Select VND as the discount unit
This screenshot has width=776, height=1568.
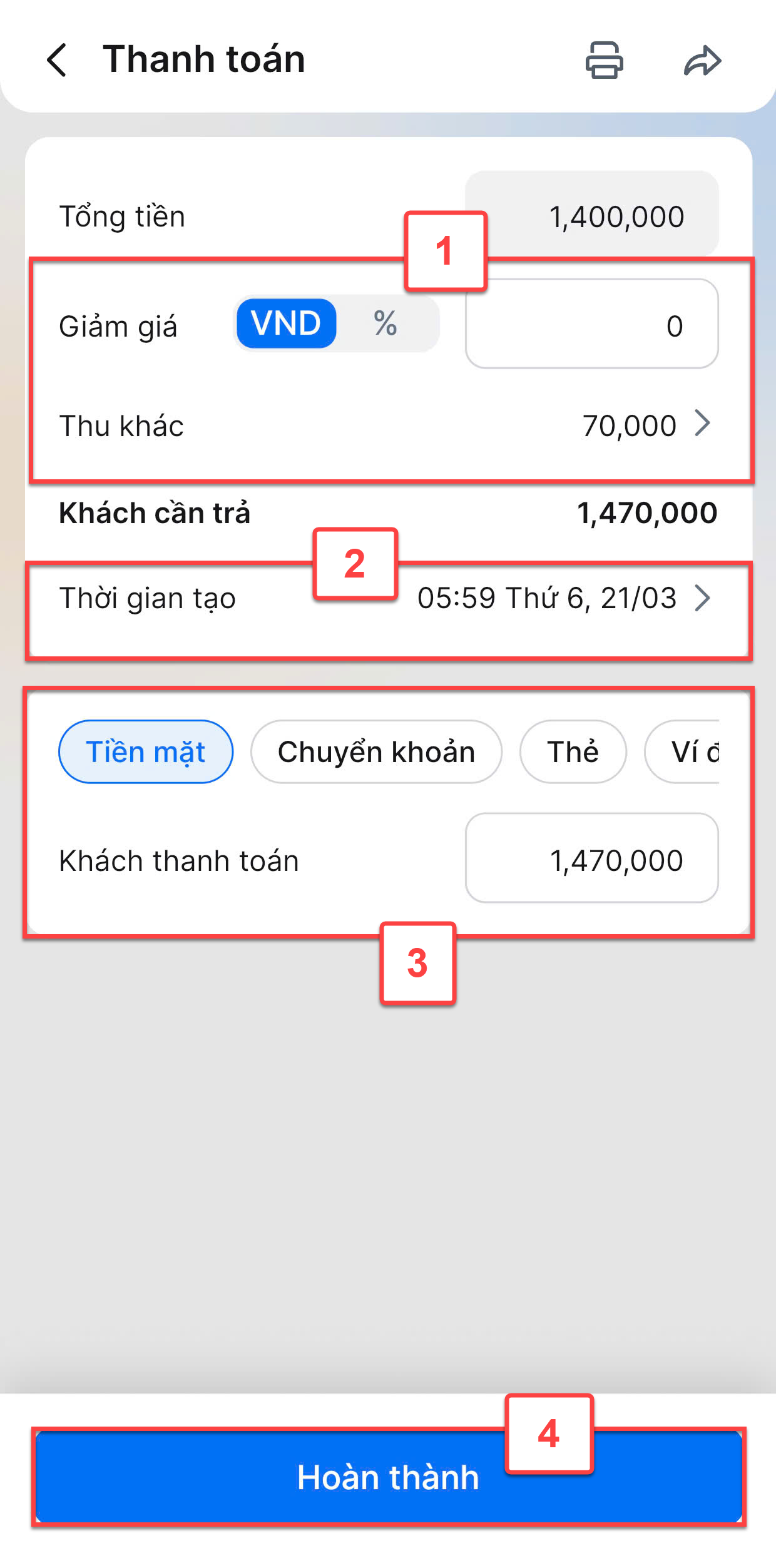coord(286,323)
